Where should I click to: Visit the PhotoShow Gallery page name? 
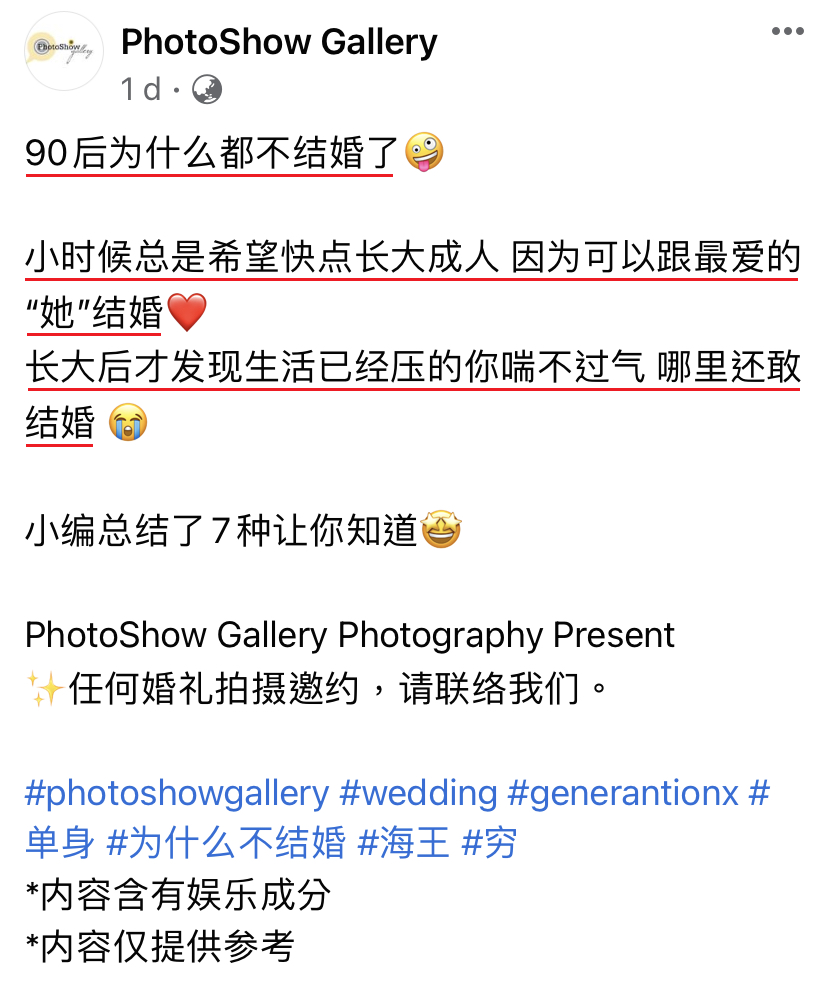click(x=279, y=43)
